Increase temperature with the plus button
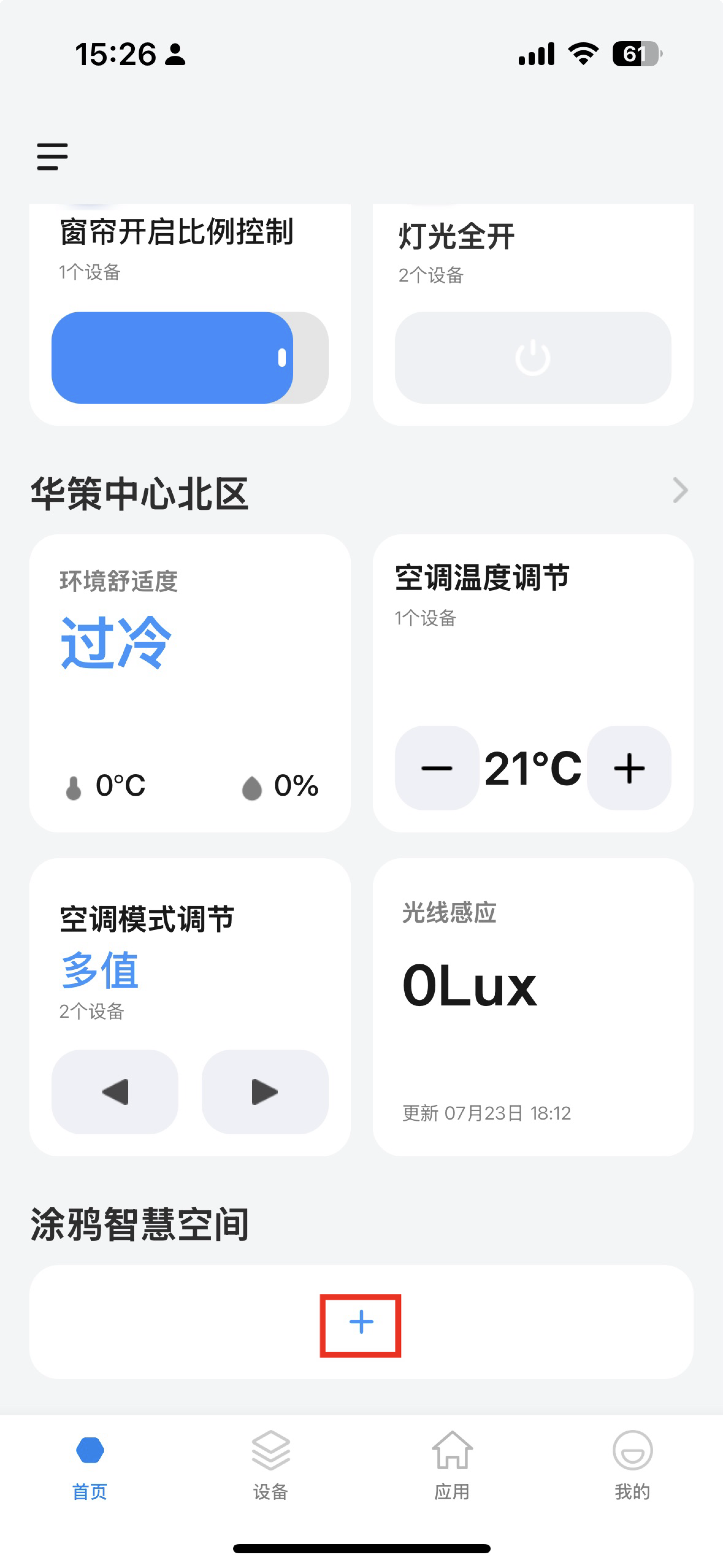Screen dimensions: 723x1568 (629, 768)
